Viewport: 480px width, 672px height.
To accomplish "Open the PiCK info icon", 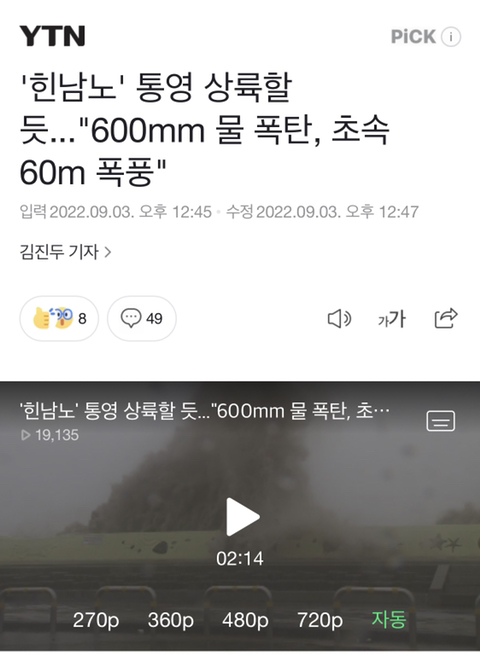I will [451, 37].
